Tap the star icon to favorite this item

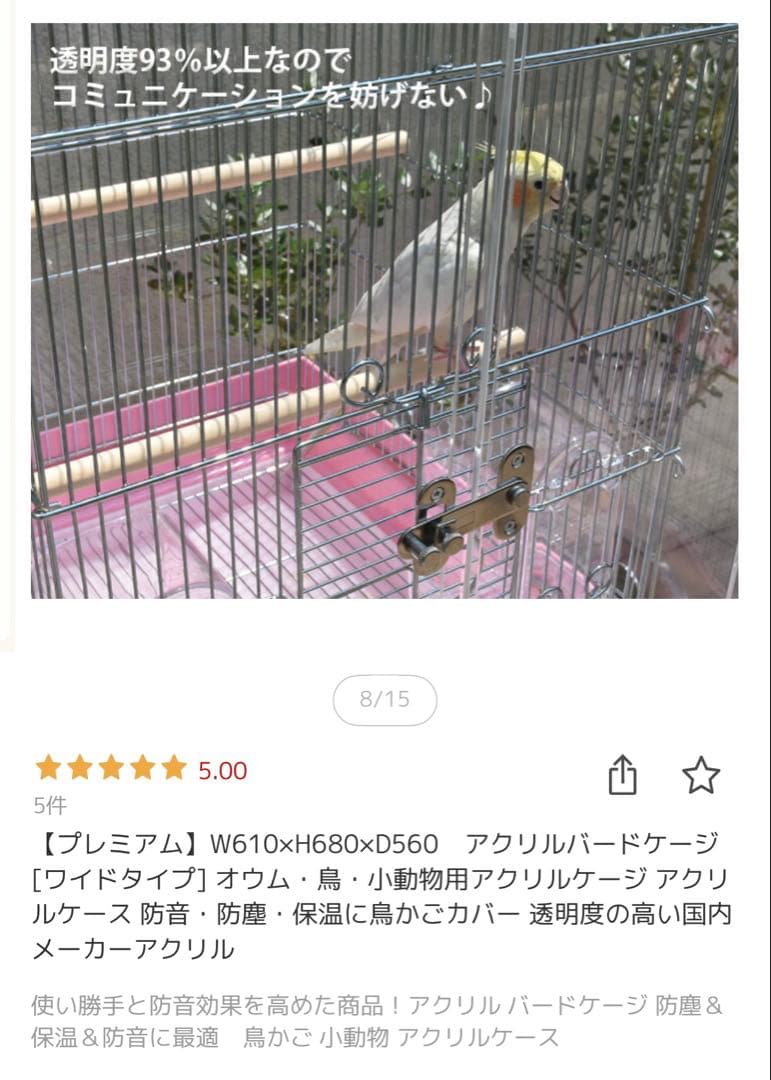point(703,774)
